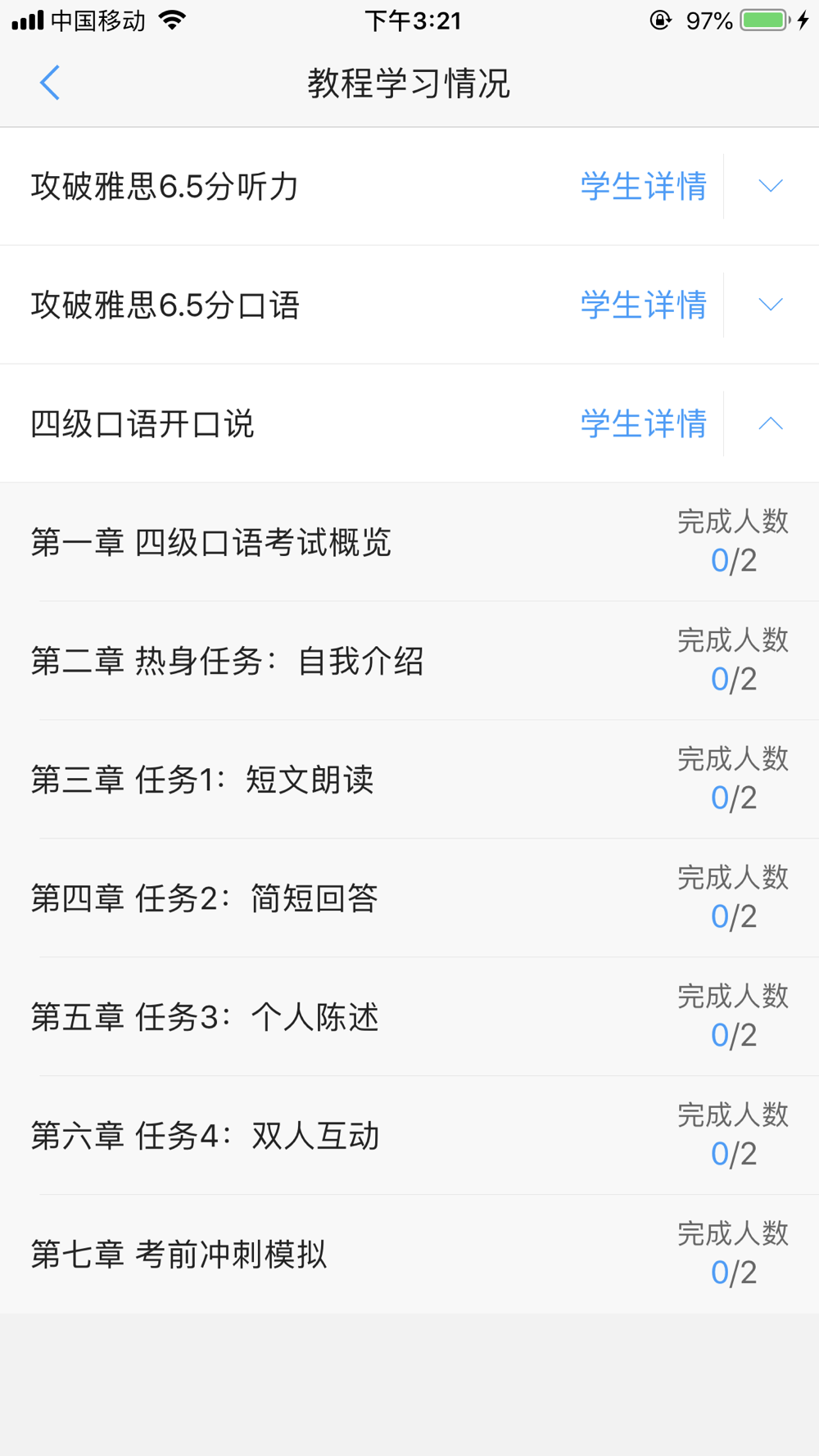Go back from 教程学习情况 page
This screenshot has width=819, height=1456.
tap(50, 83)
